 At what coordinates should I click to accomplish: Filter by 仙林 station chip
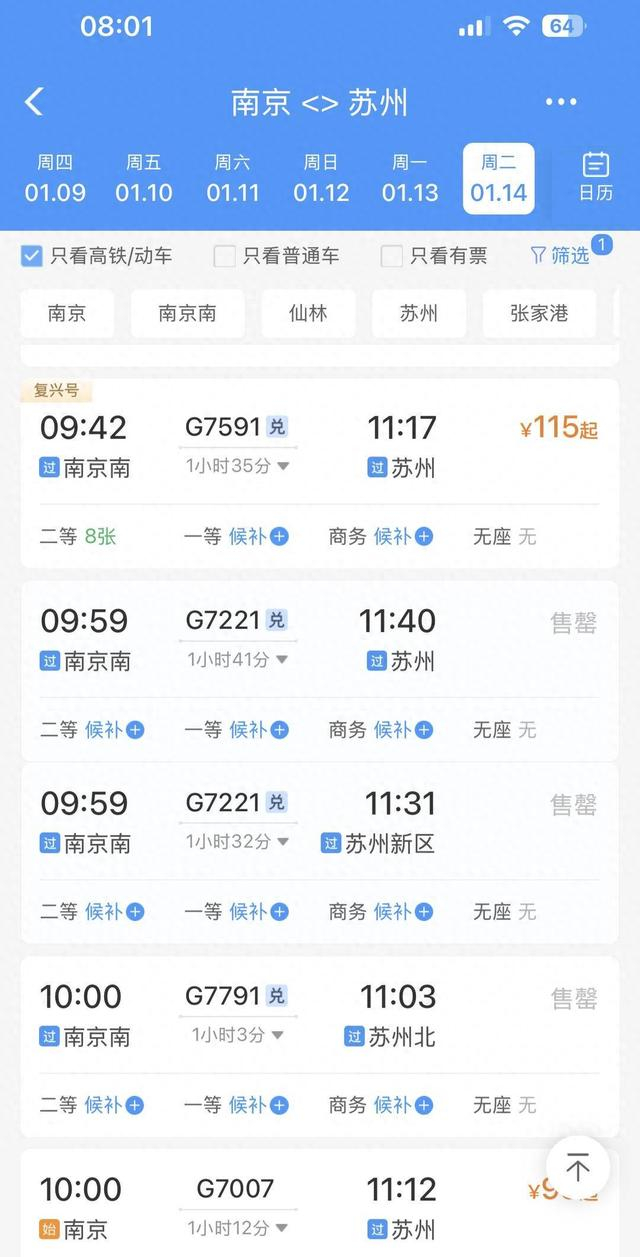pyautogui.click(x=309, y=313)
